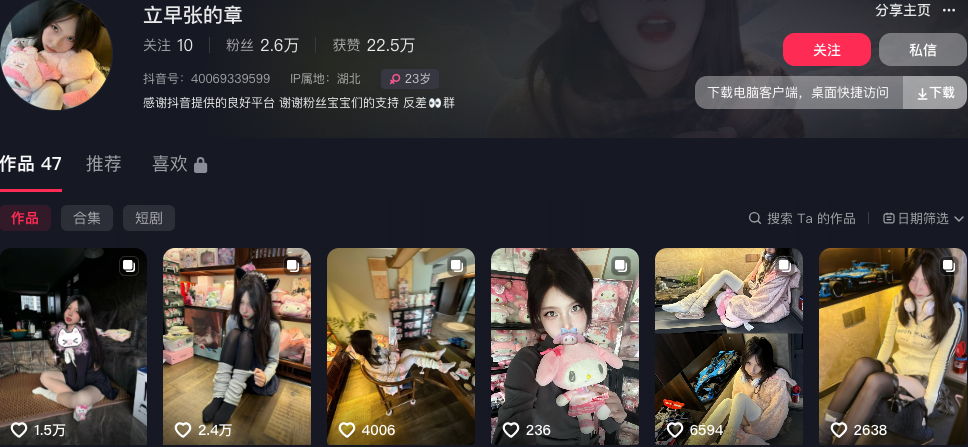Switch to the 推荐 tab

tap(104, 164)
